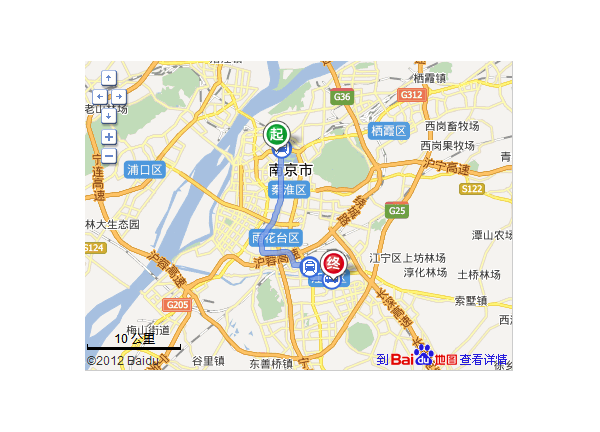
Task: Pan the map right with the arrow
Action: click(118, 97)
